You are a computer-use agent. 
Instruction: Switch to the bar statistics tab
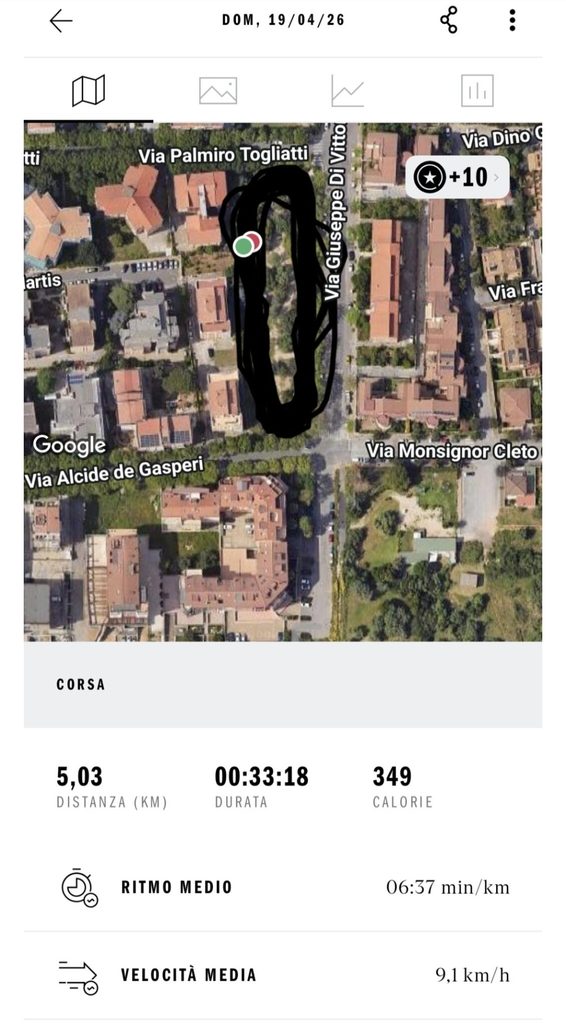[x=477, y=91]
